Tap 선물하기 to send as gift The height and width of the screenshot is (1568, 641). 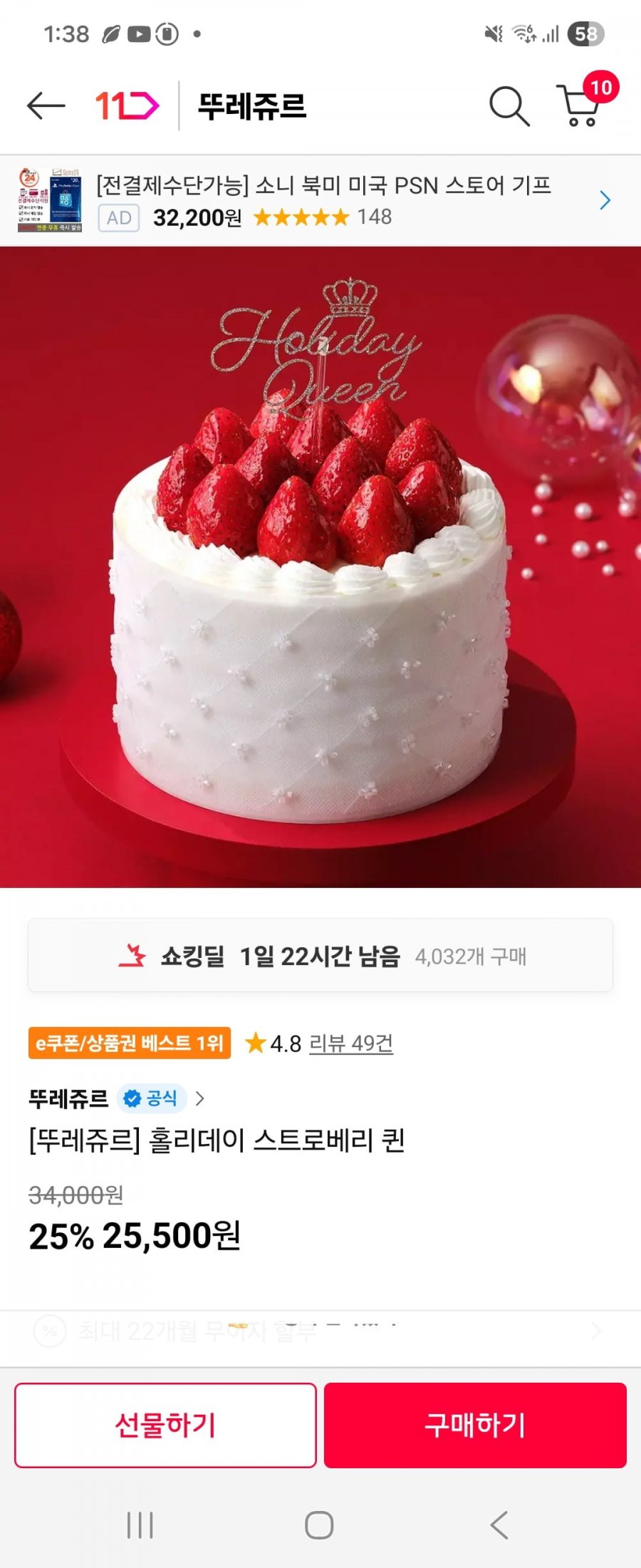pyautogui.click(x=165, y=1425)
